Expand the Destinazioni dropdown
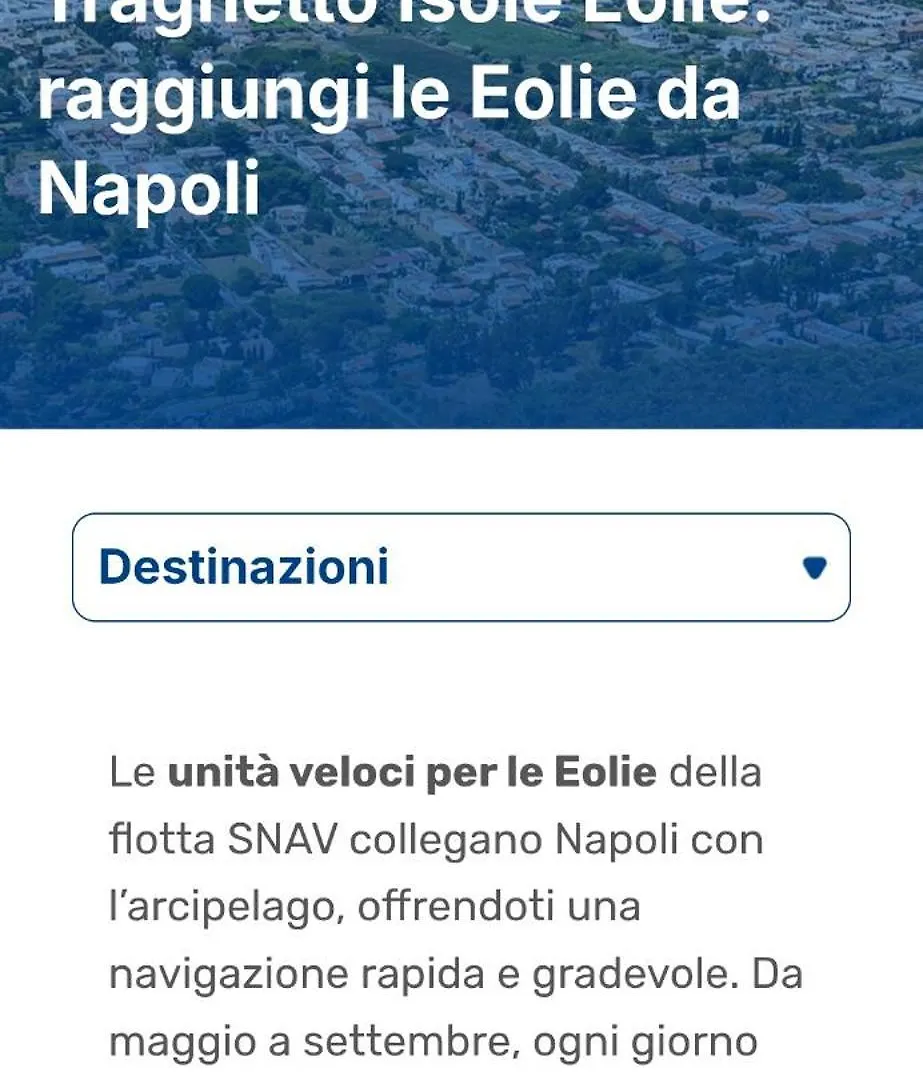The width and height of the screenshot is (923, 1080). (x=461, y=567)
